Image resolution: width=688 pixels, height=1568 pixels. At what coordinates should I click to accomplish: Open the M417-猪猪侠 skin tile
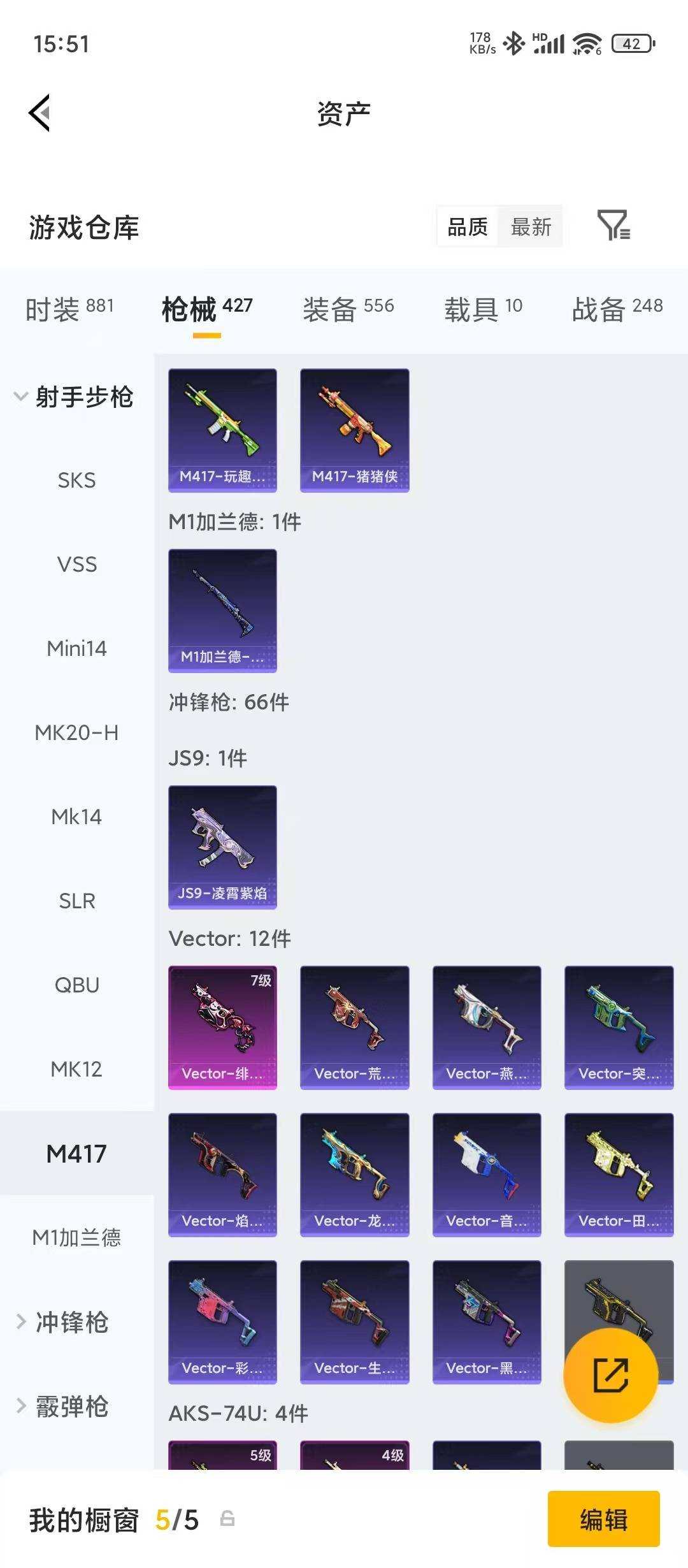click(x=354, y=430)
